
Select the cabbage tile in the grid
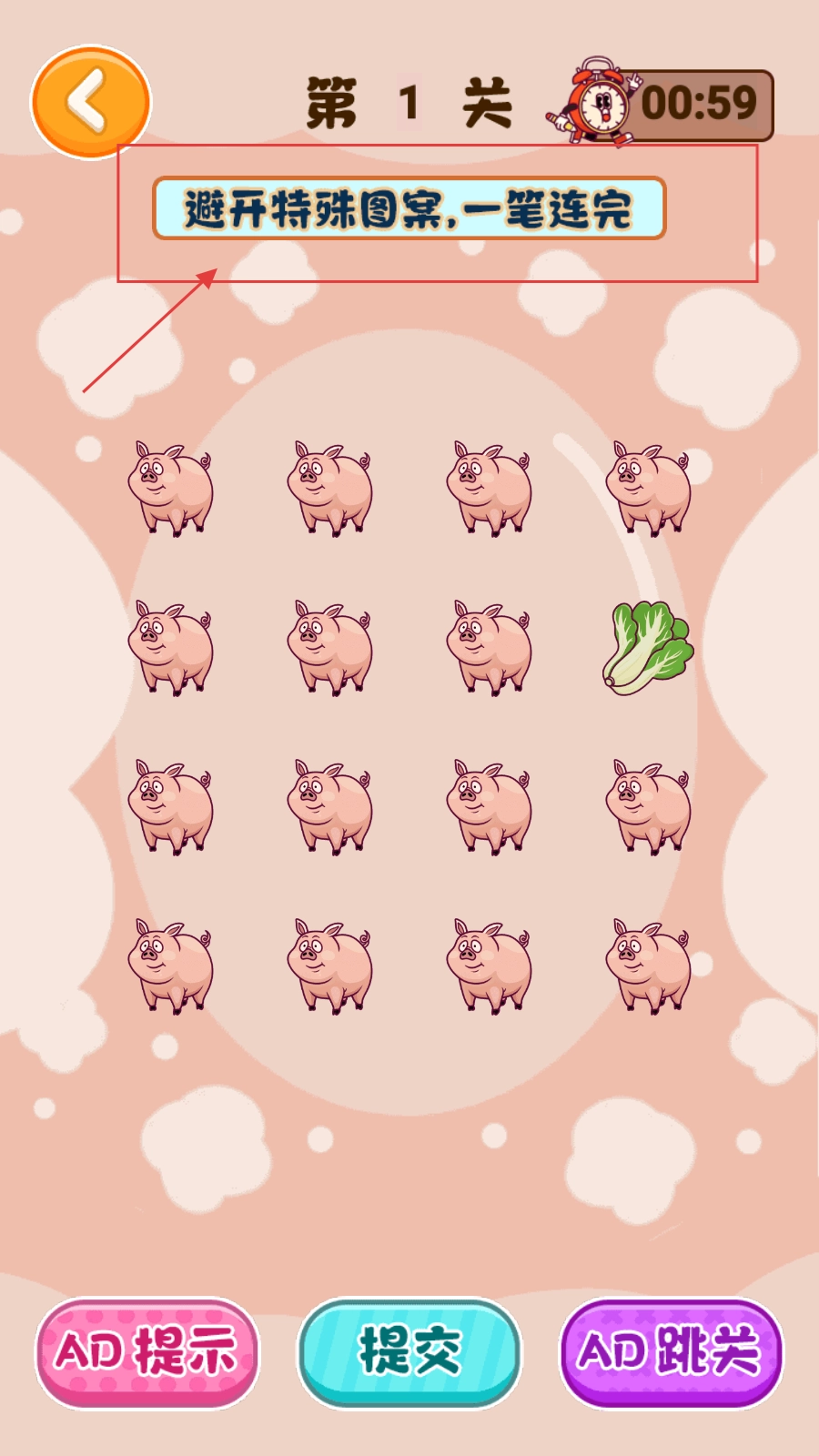click(648, 648)
